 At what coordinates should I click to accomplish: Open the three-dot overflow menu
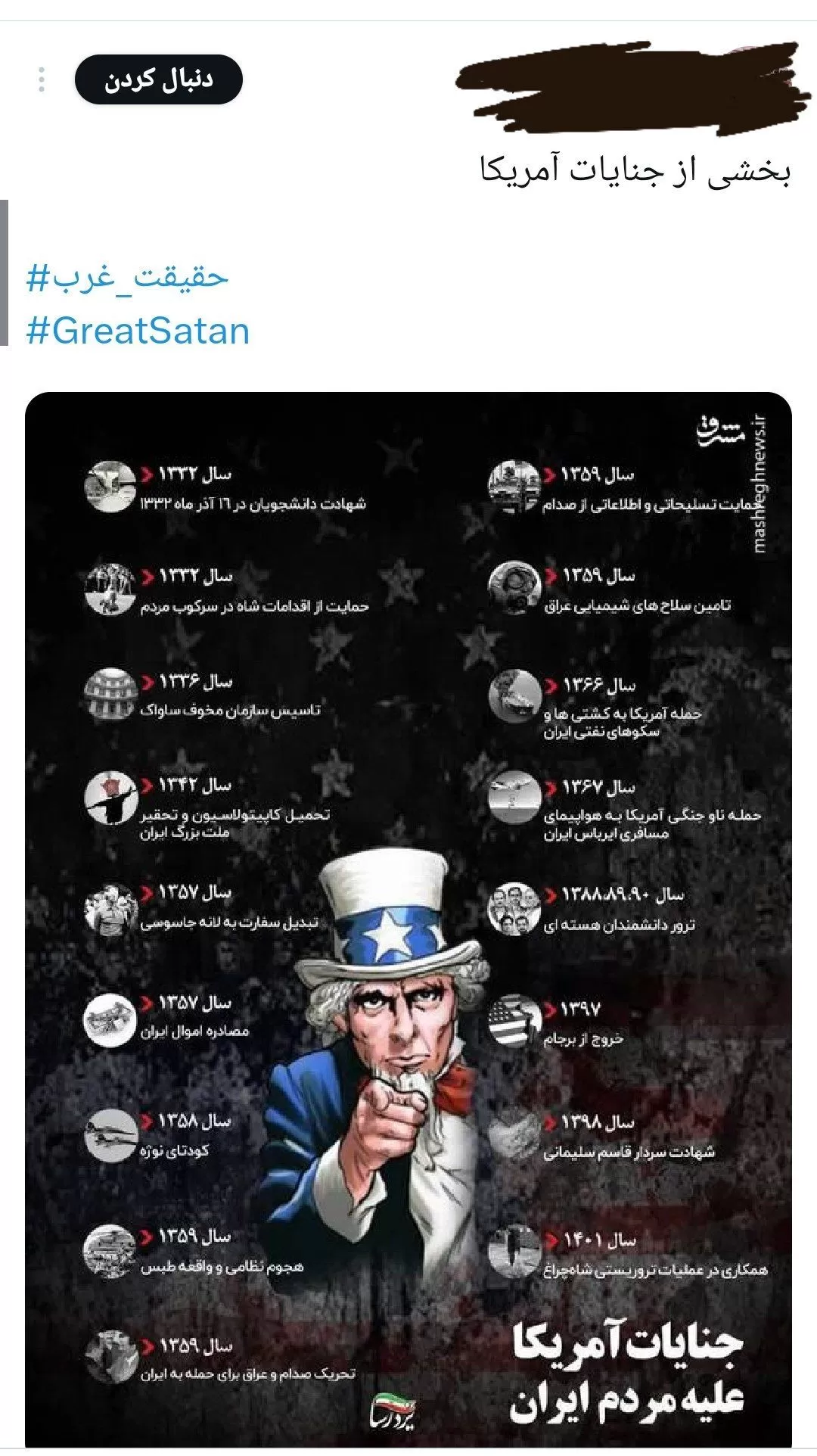click(42, 79)
